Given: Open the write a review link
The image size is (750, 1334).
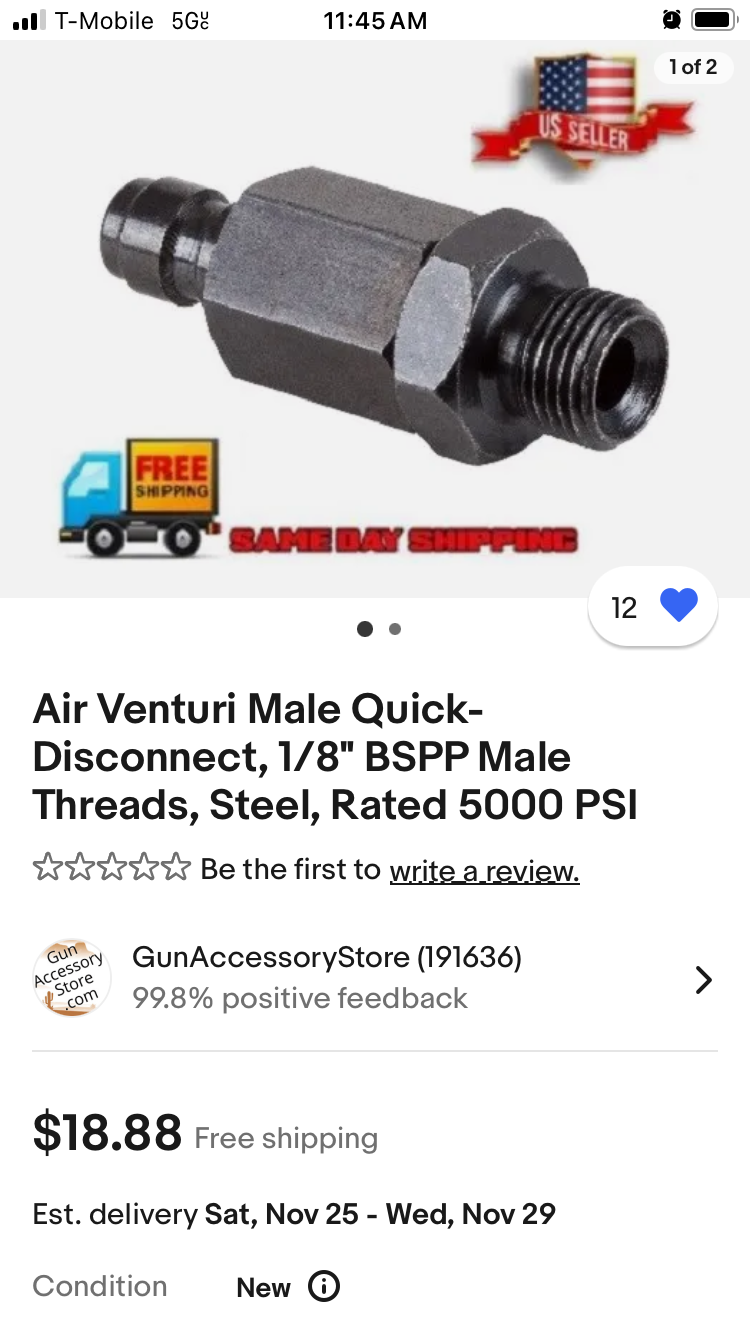Looking at the screenshot, I should coord(484,870).
